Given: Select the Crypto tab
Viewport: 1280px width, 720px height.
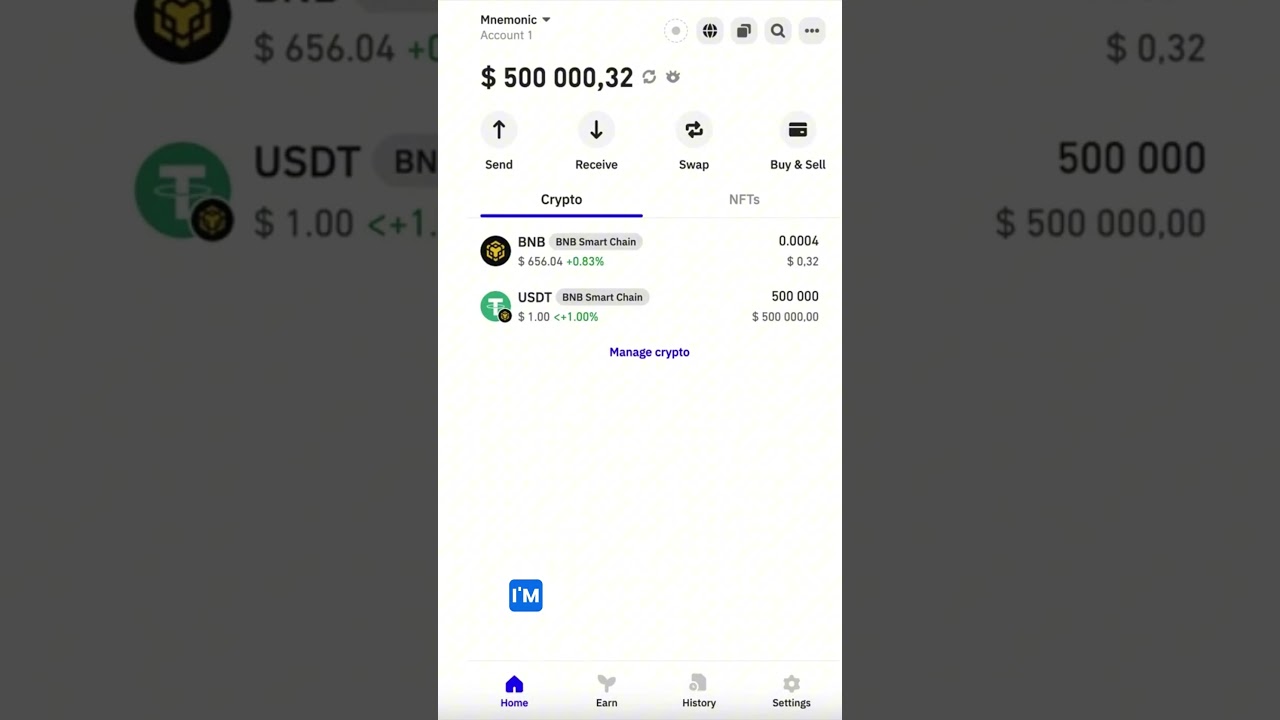Looking at the screenshot, I should pyautogui.click(x=561, y=200).
